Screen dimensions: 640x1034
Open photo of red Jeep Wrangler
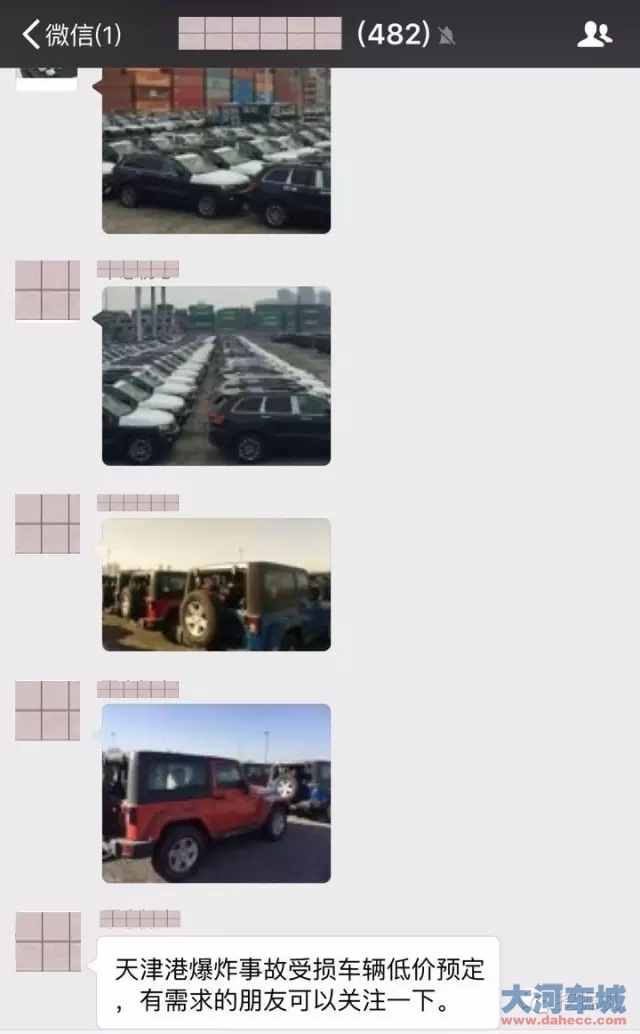click(x=216, y=793)
